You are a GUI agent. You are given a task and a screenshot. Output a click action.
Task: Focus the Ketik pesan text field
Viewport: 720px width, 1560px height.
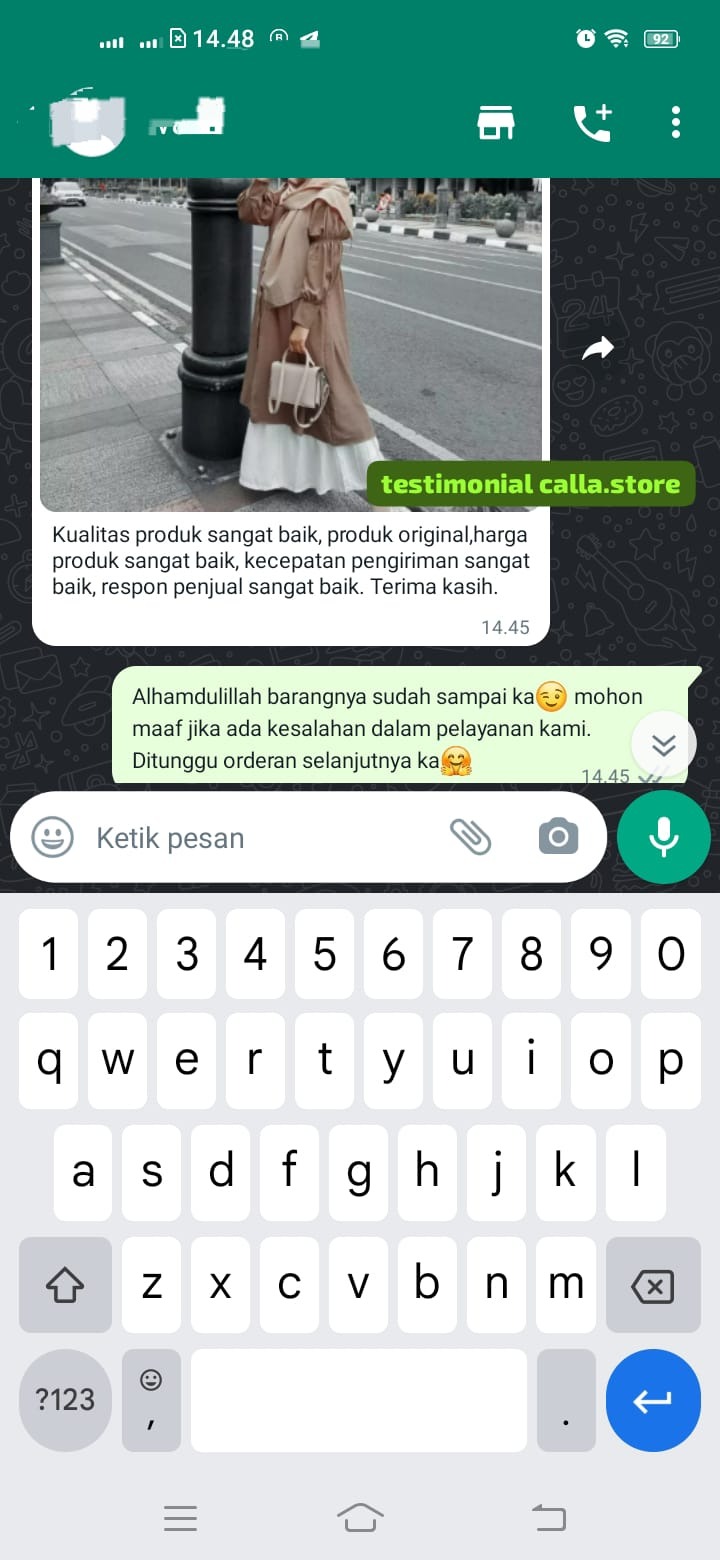[260, 837]
